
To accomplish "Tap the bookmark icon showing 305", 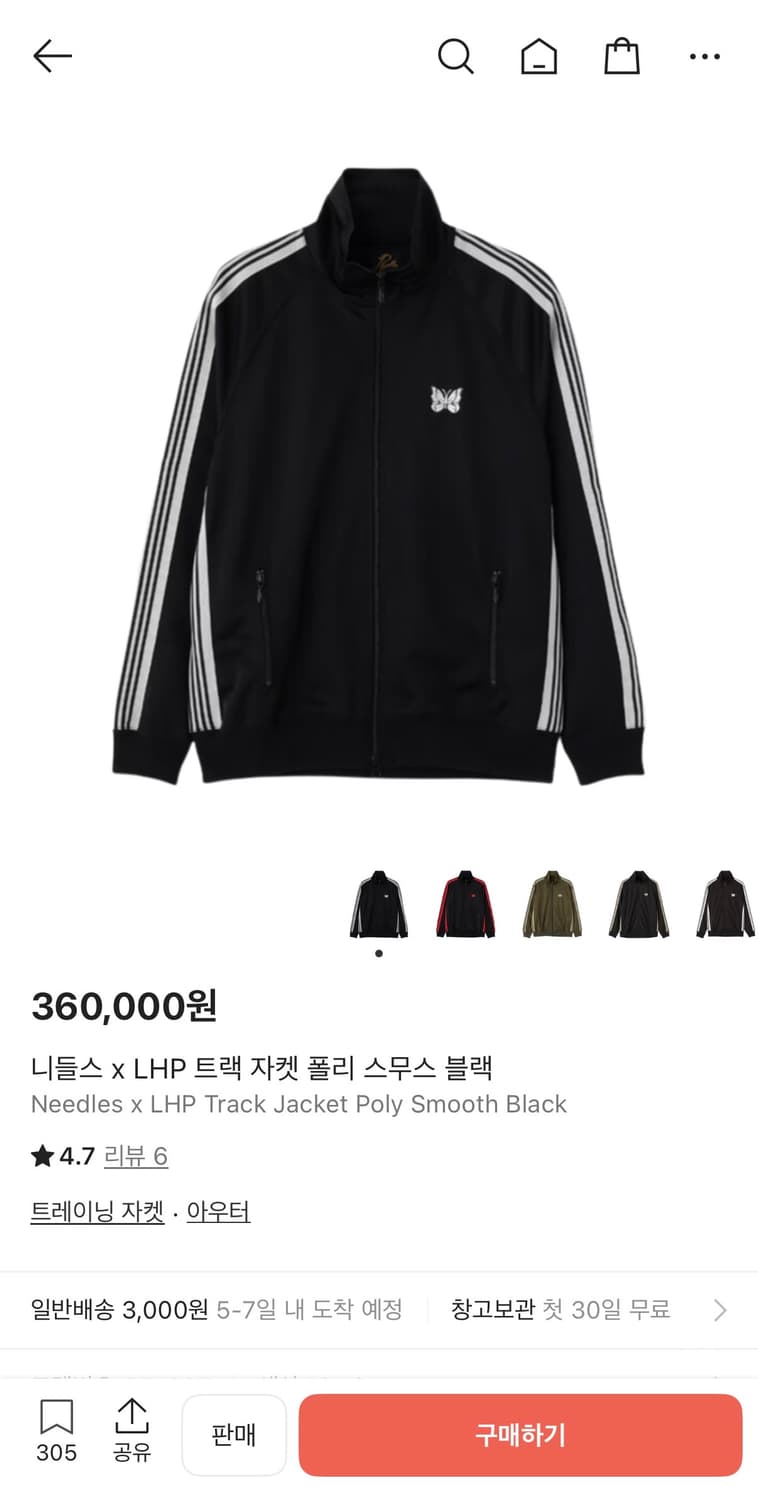I will [56, 1418].
